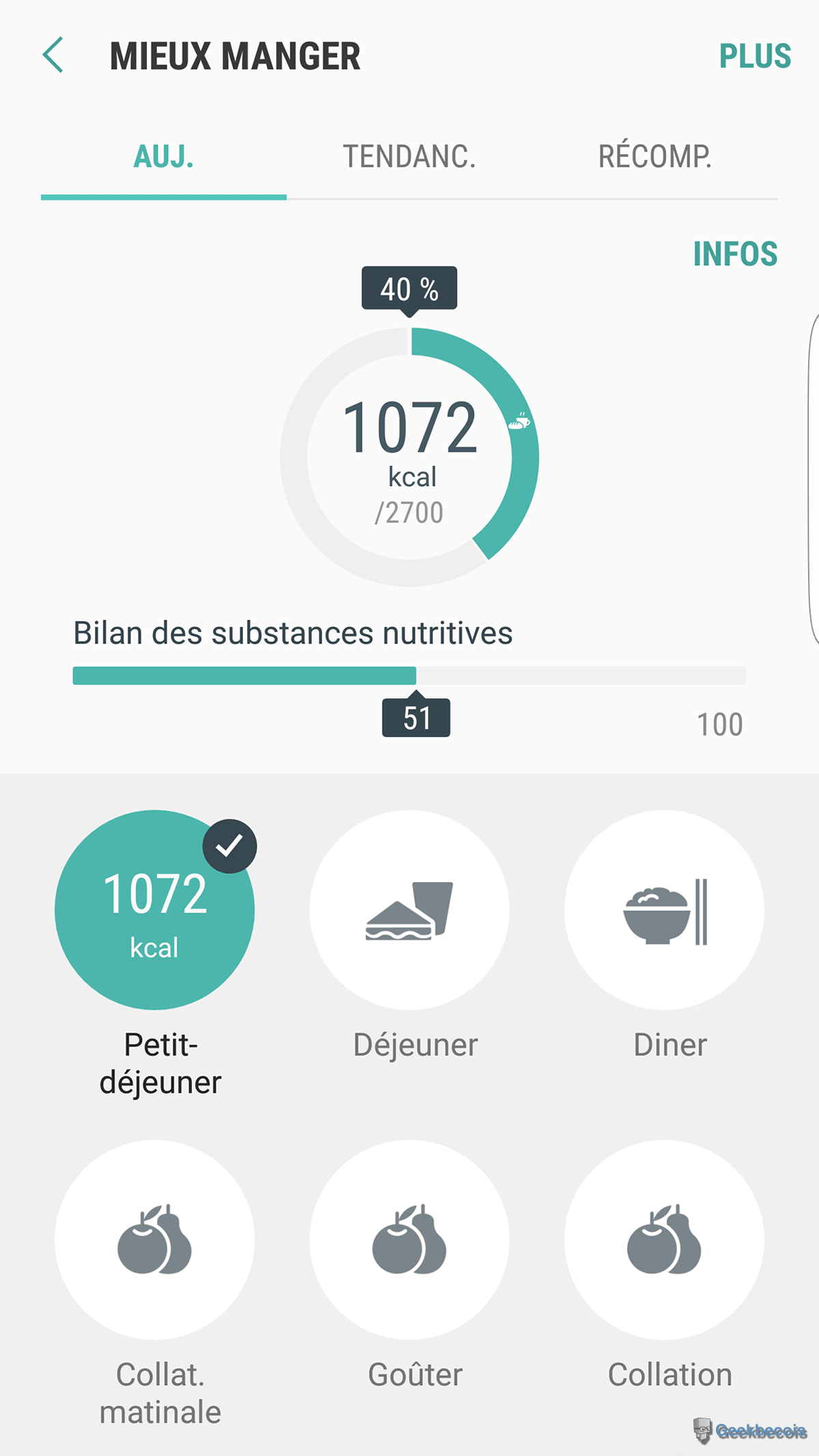Screen dimensions: 819x1456
Task: Switch to the TENDANC. tab
Action: pyautogui.click(x=409, y=157)
